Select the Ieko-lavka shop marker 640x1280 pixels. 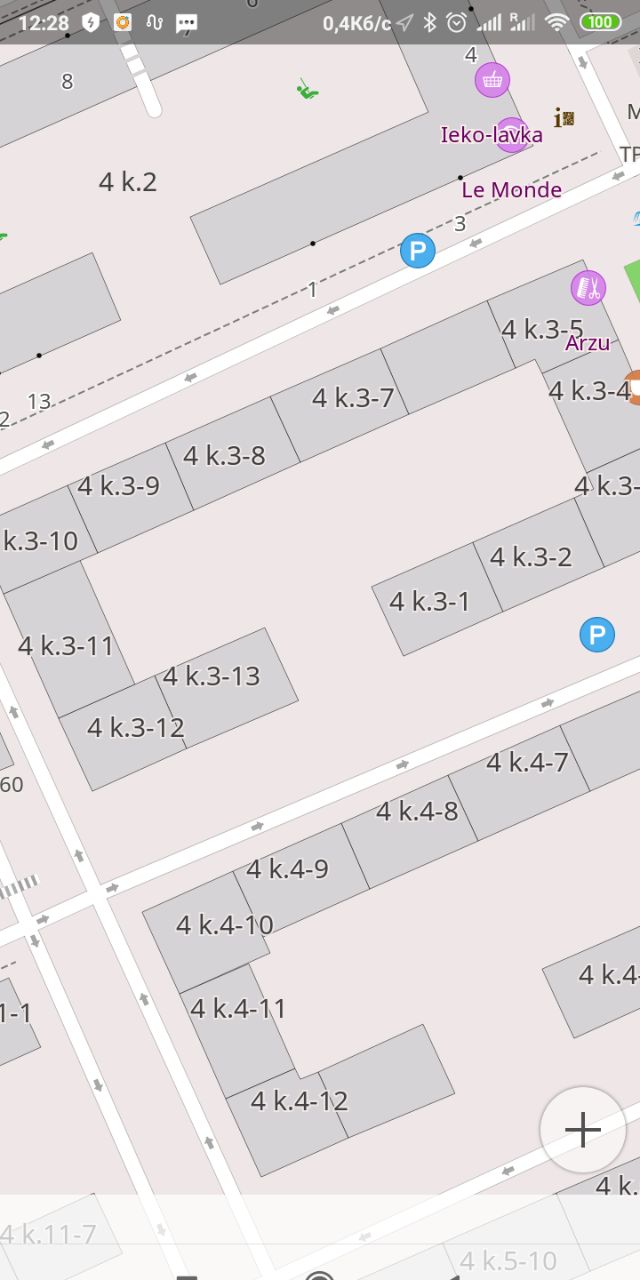pyautogui.click(x=512, y=135)
